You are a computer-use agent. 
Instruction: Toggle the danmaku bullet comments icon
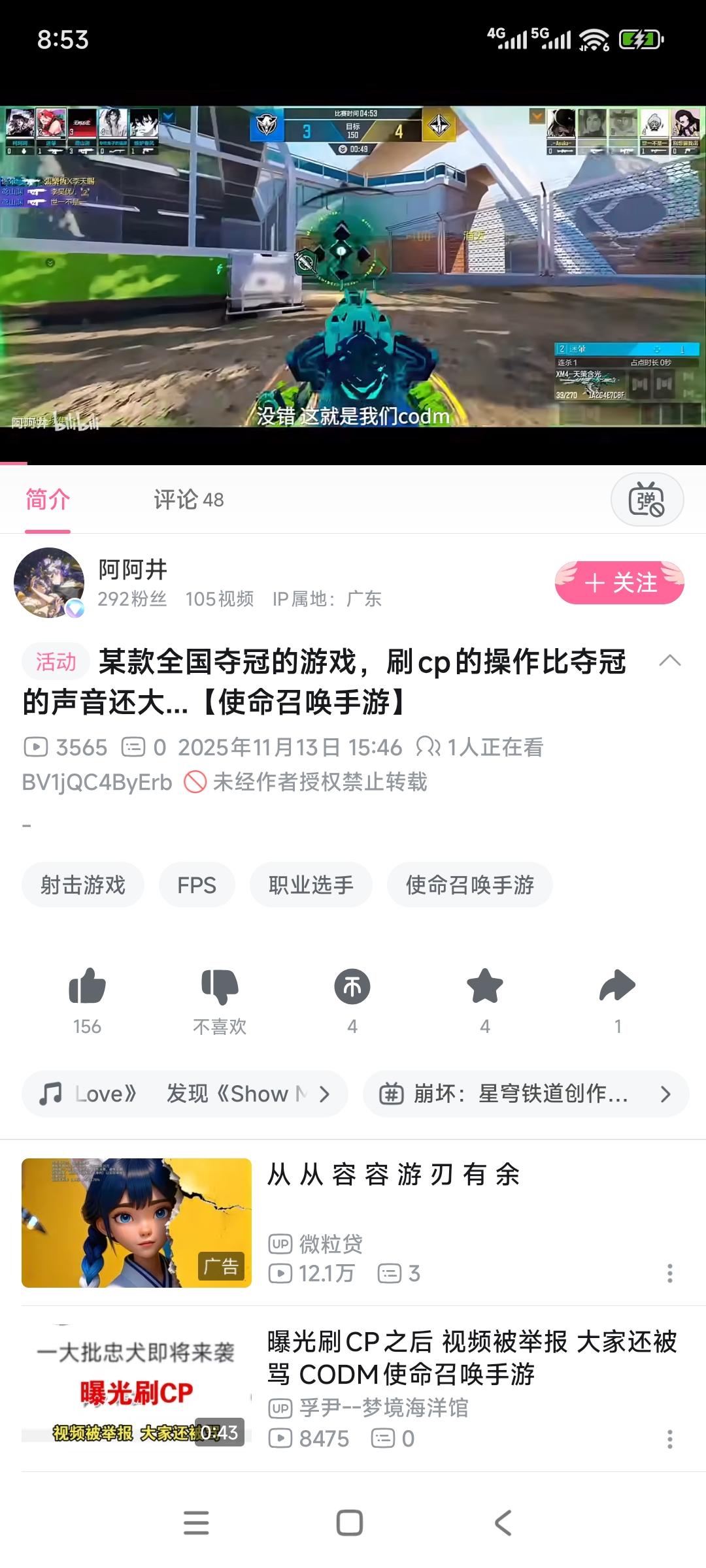pyautogui.click(x=647, y=500)
